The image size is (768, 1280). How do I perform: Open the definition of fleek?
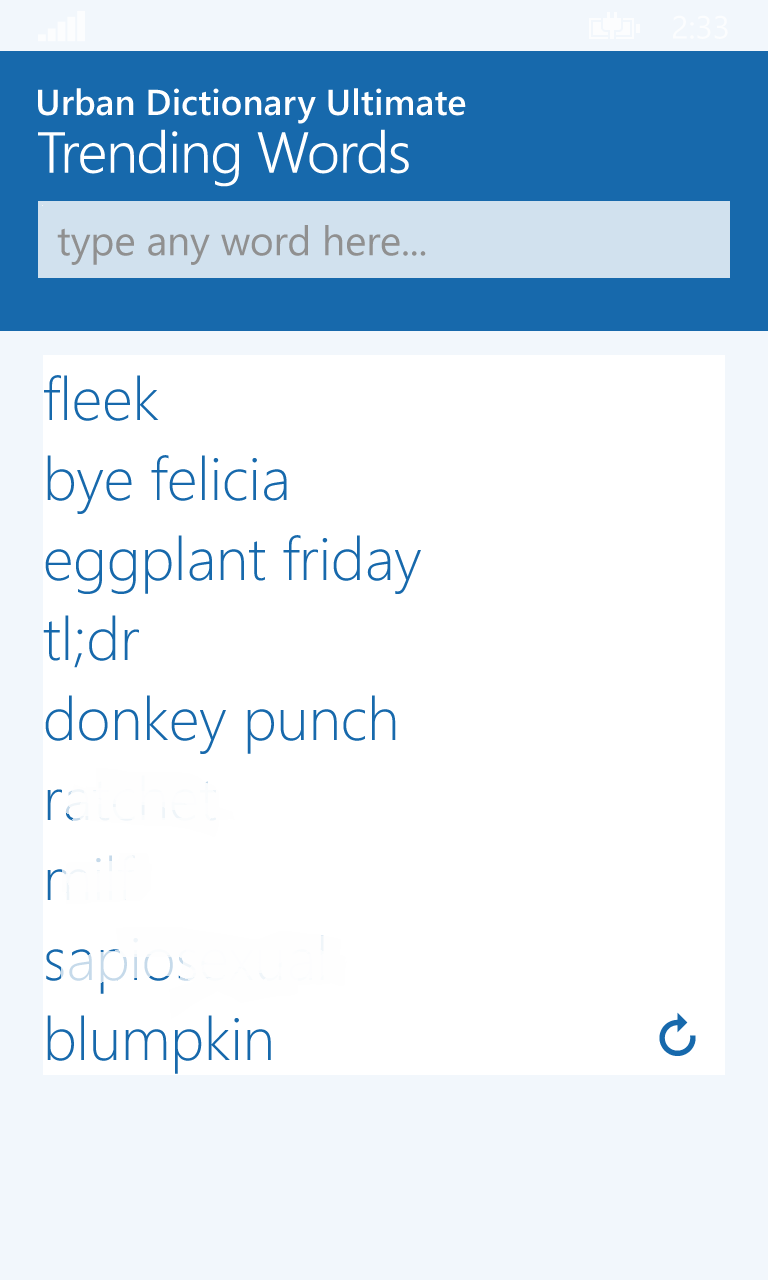point(102,400)
